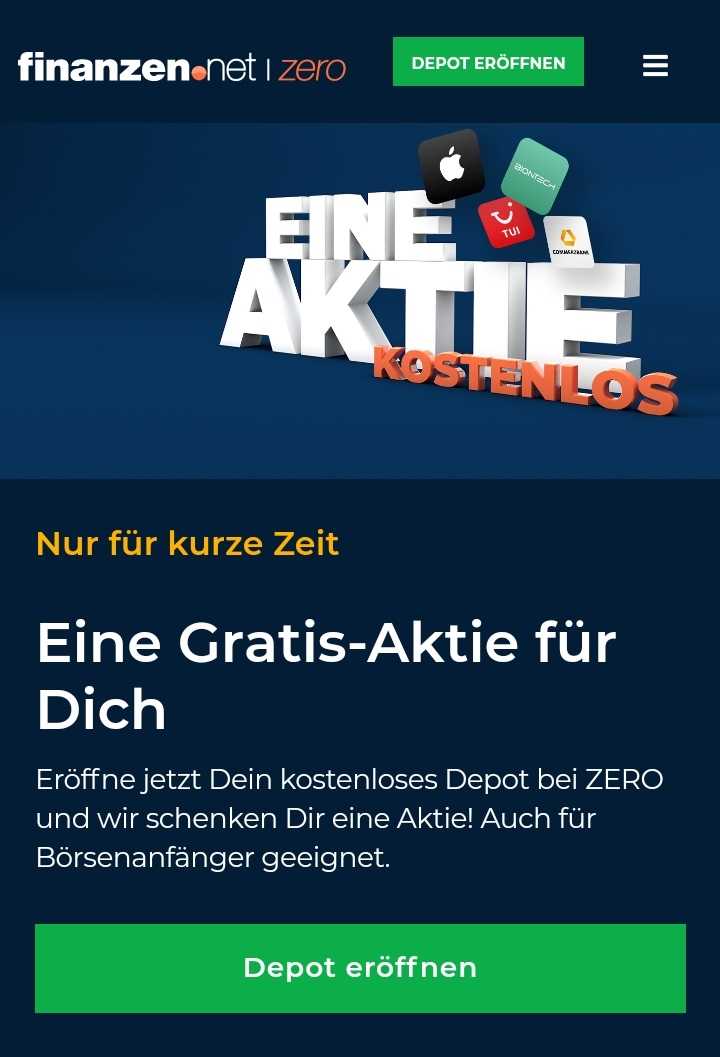Open the hamburger menu
Viewport: 720px width, 1057px height.
[x=655, y=66]
